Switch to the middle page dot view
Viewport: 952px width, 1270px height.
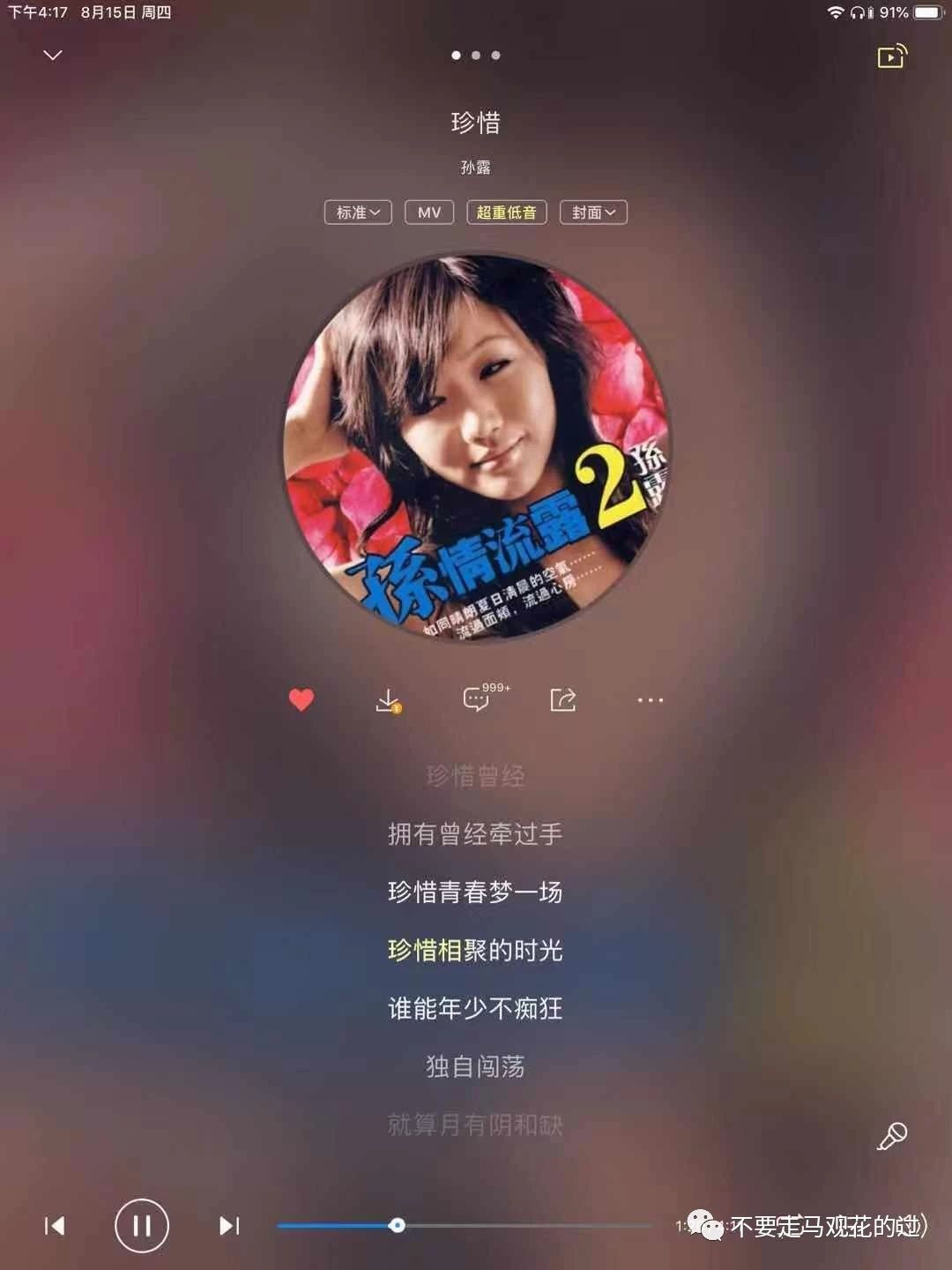pos(476,53)
